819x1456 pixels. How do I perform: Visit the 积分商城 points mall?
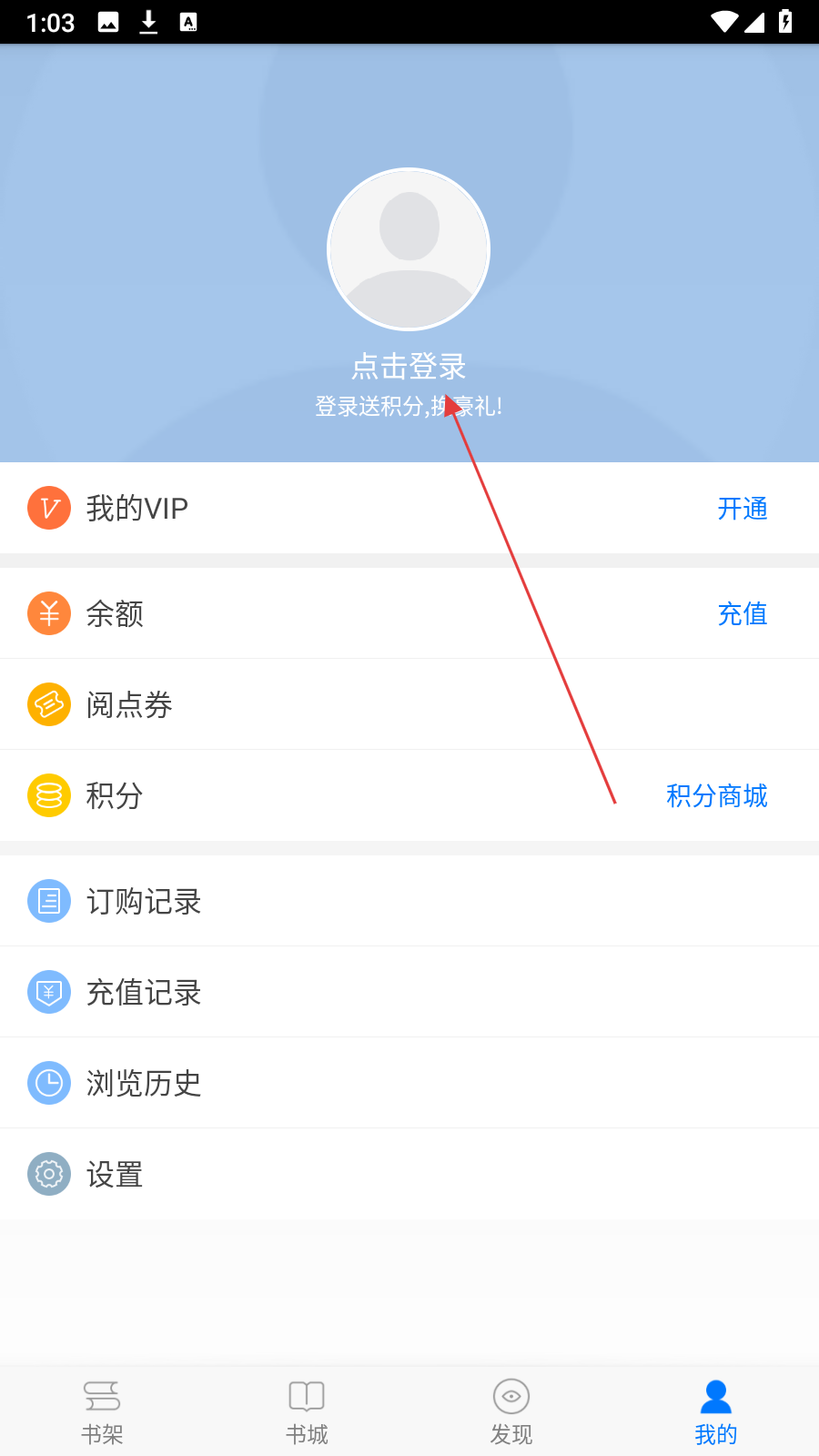point(716,795)
